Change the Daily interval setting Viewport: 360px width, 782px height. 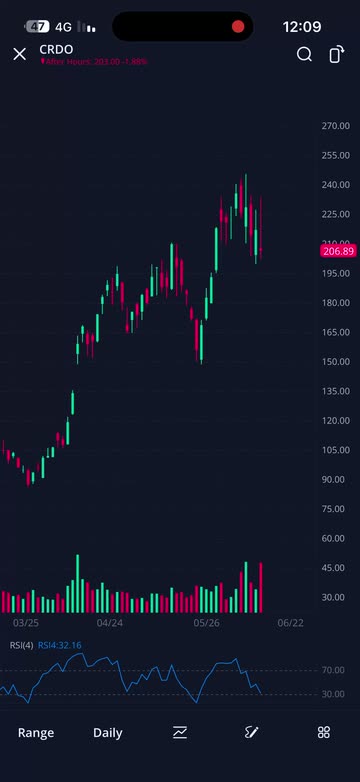[x=108, y=733]
